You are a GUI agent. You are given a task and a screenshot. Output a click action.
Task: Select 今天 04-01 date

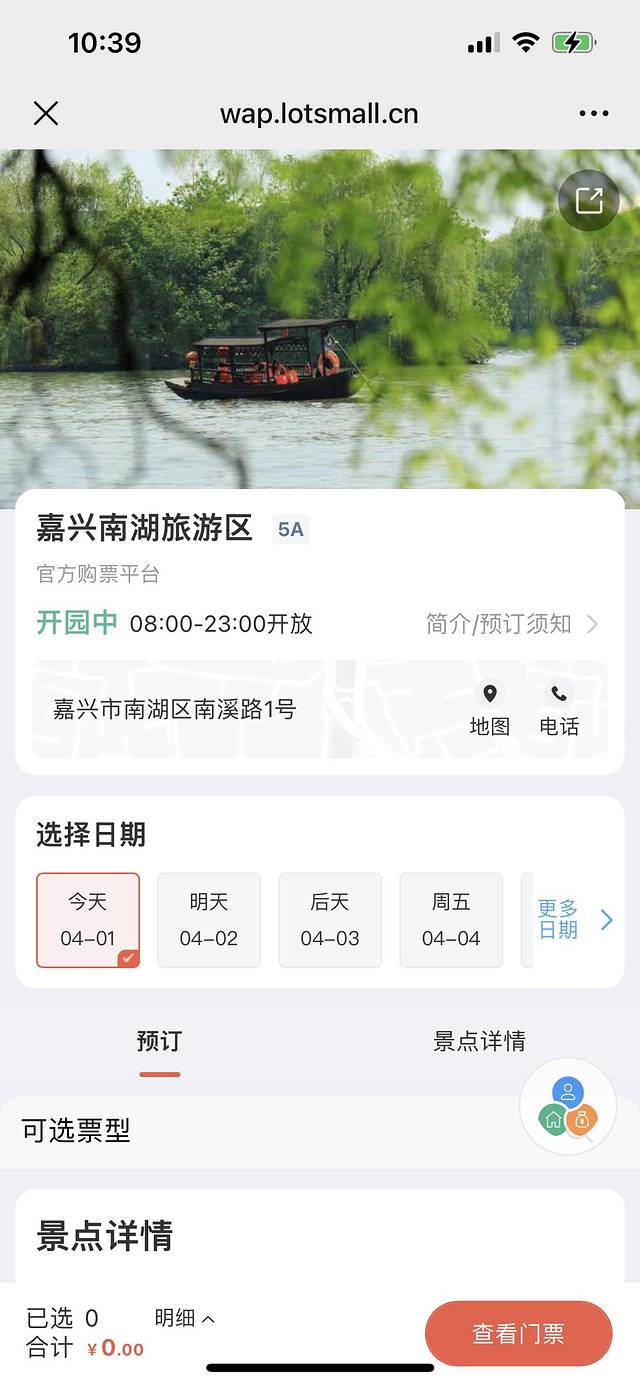coord(88,920)
